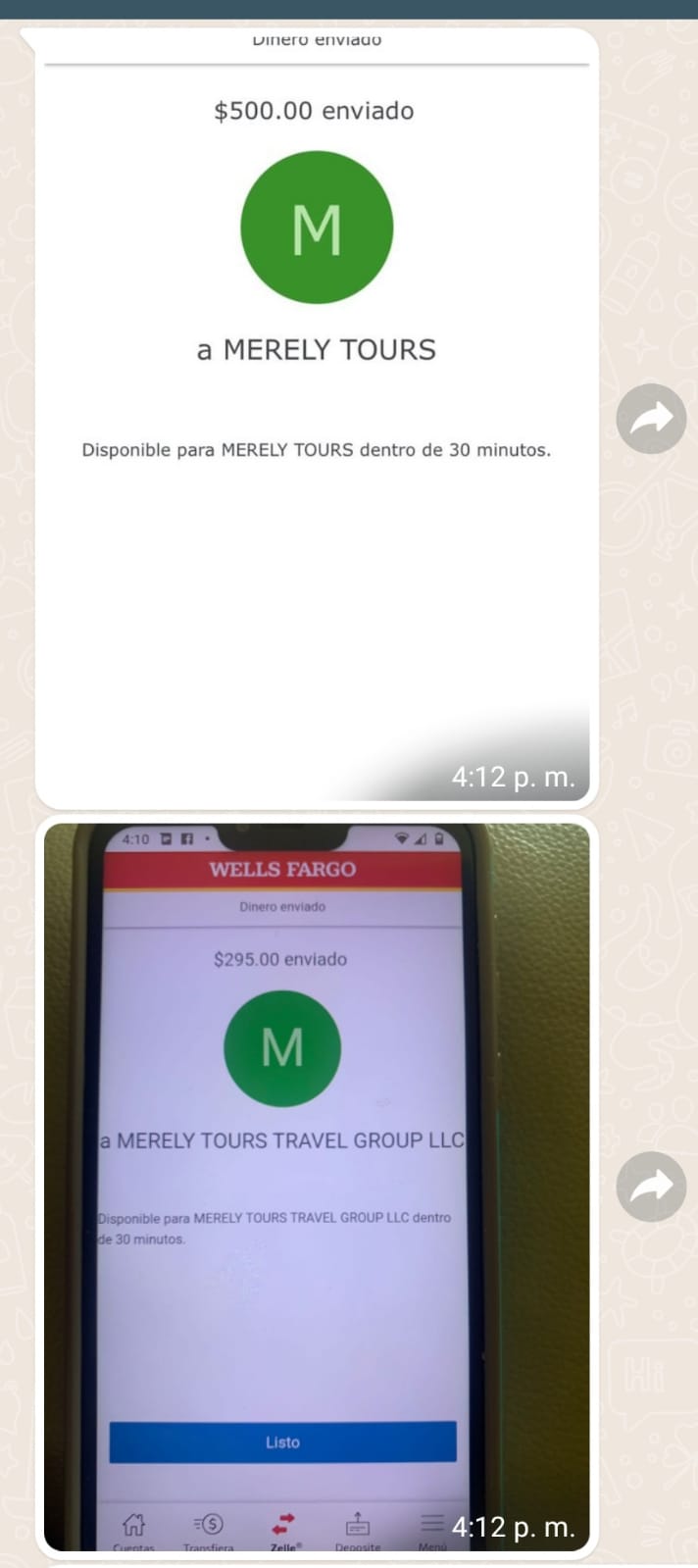Forward the Wells Fargo $295.00 photo message
The width and height of the screenshot is (698, 1568).
[x=651, y=1187]
